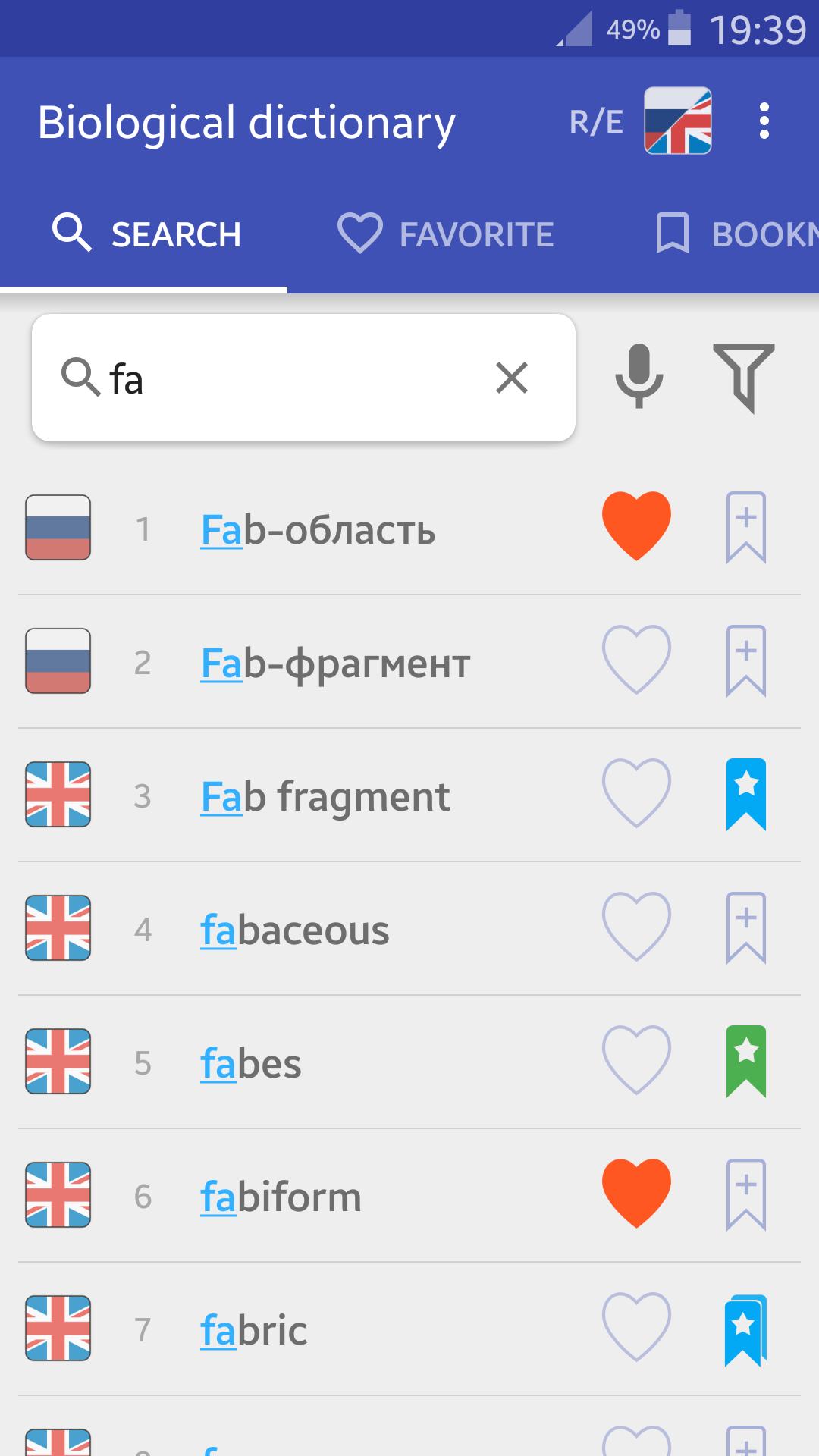The height and width of the screenshot is (1456, 819).
Task: Clear the search text
Action: point(512,378)
